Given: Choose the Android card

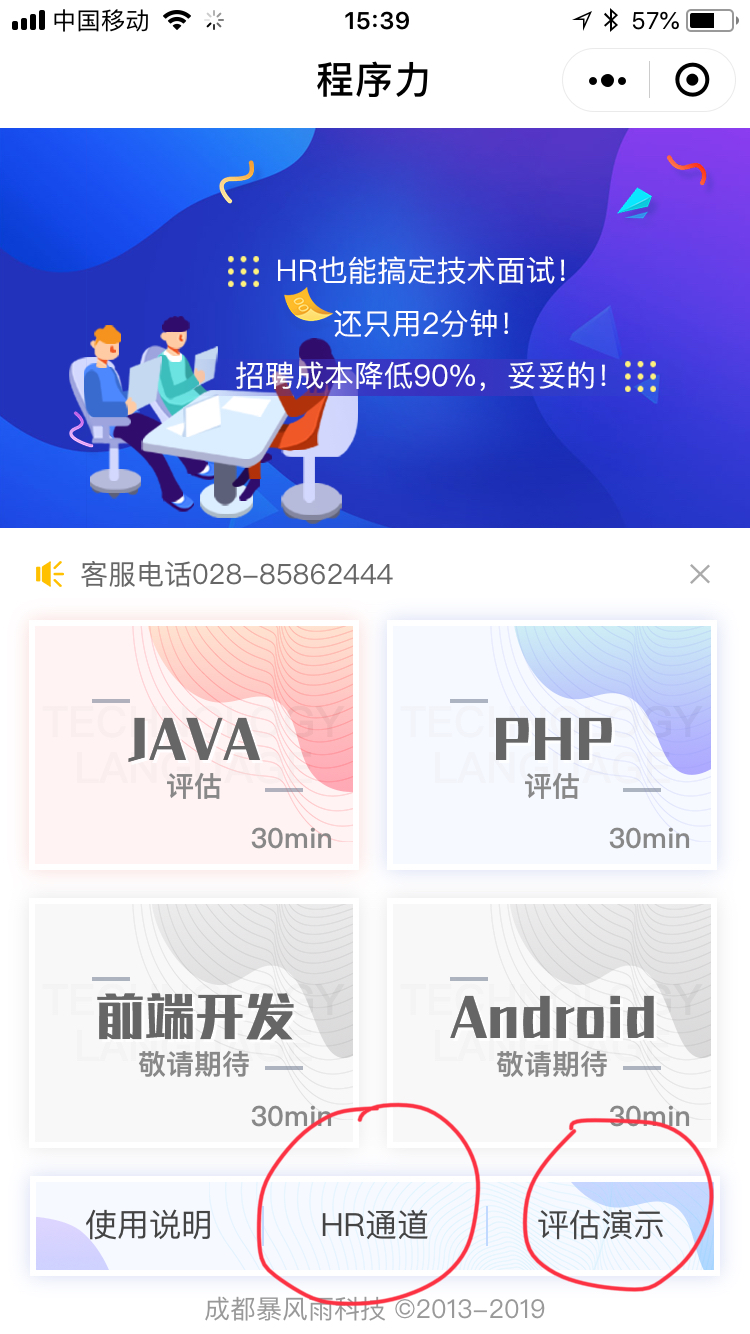Looking at the screenshot, I should 552,1023.
